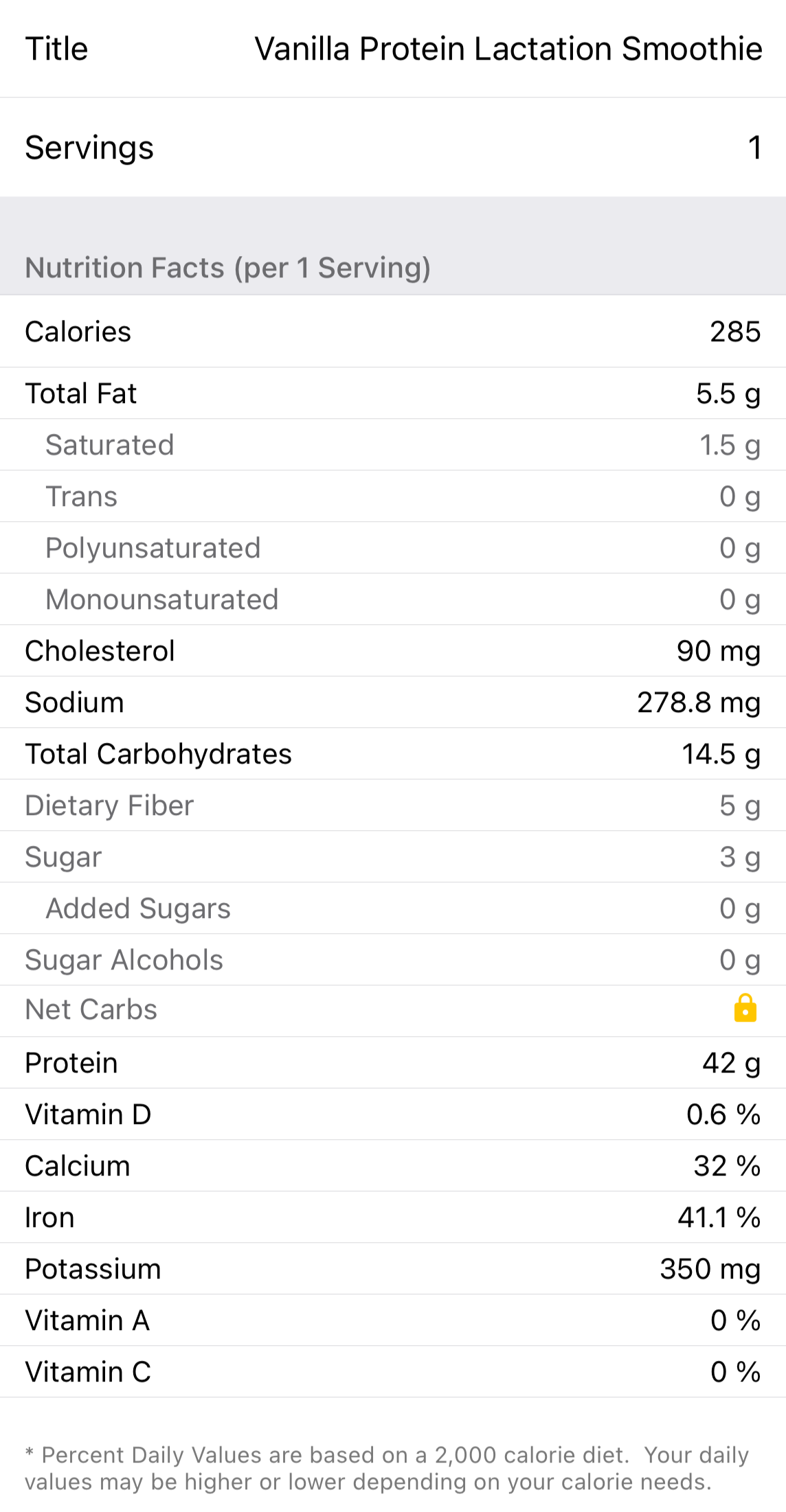Edit the recipe Title field

coord(508,49)
